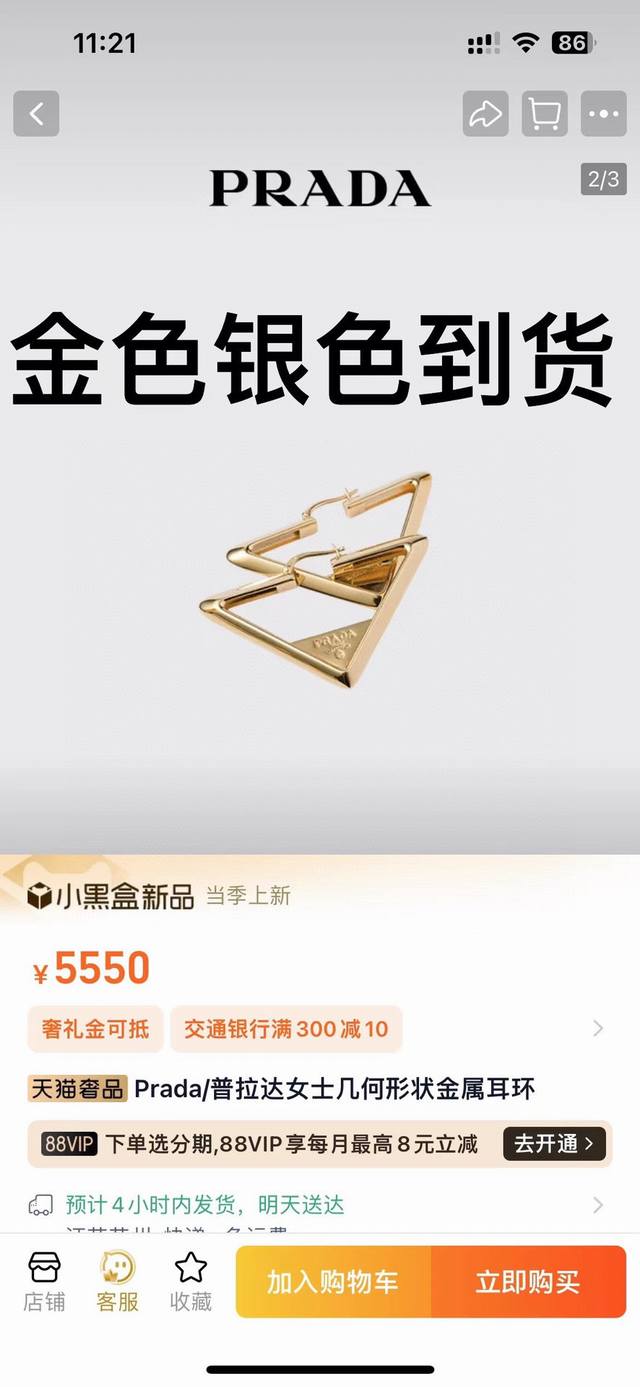Expand the 奢礼金可抵 coupon row
This screenshot has height=1387, width=640.
tap(597, 1028)
